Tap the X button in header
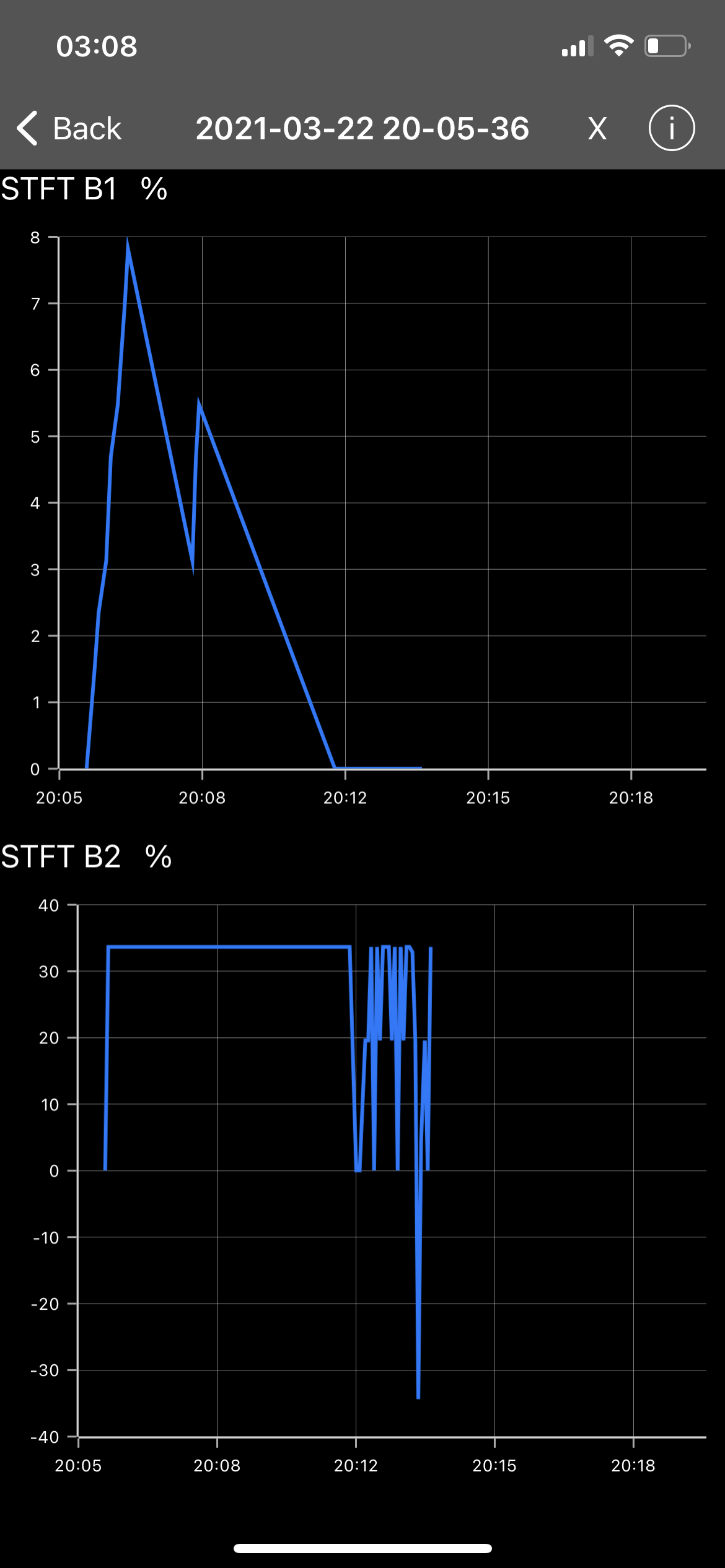Screen dimensions: 725x1568 (597, 129)
